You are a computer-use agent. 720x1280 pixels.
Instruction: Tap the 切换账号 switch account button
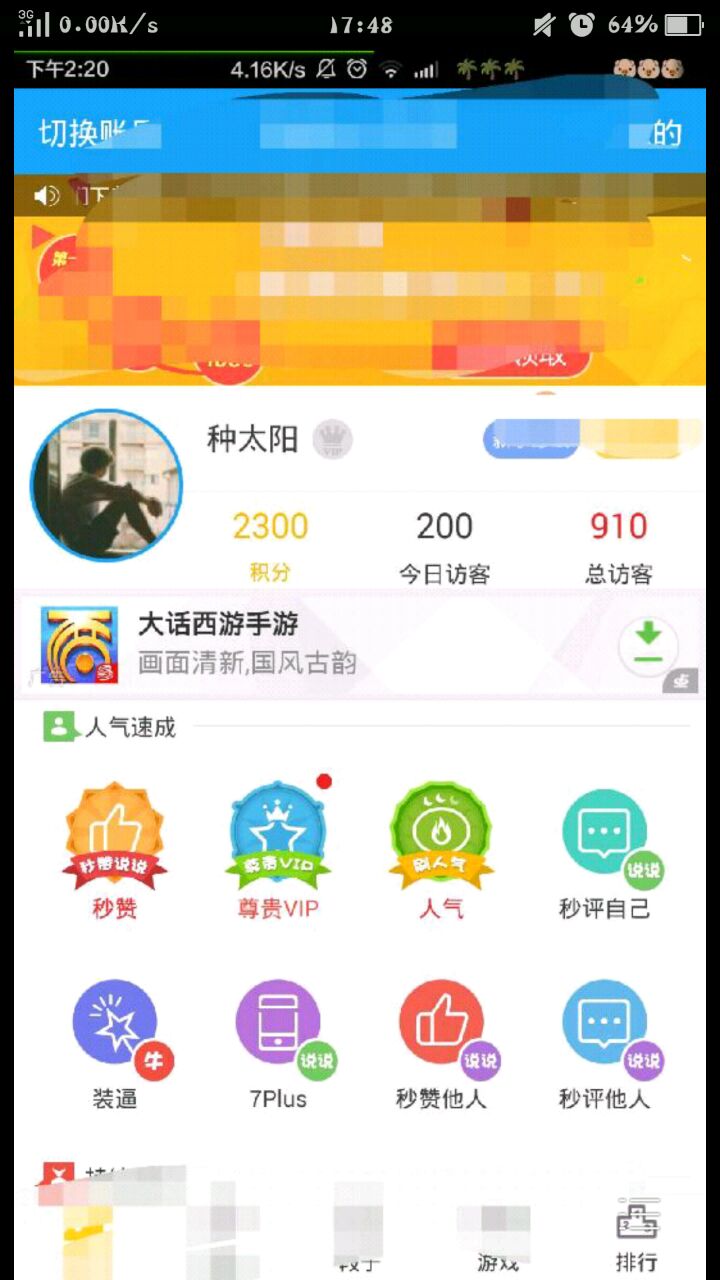95,133
